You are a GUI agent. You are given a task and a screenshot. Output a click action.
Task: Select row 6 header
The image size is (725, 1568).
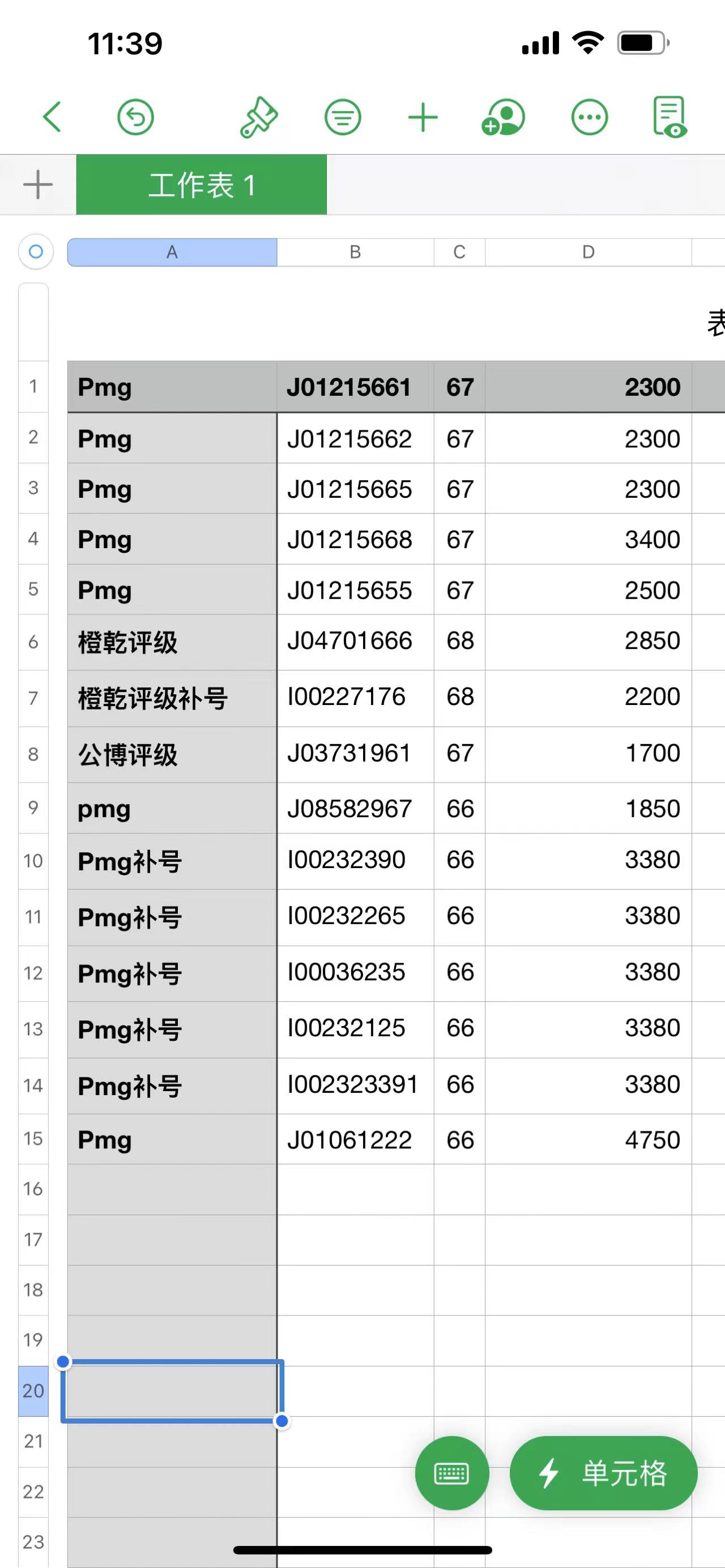(x=33, y=642)
